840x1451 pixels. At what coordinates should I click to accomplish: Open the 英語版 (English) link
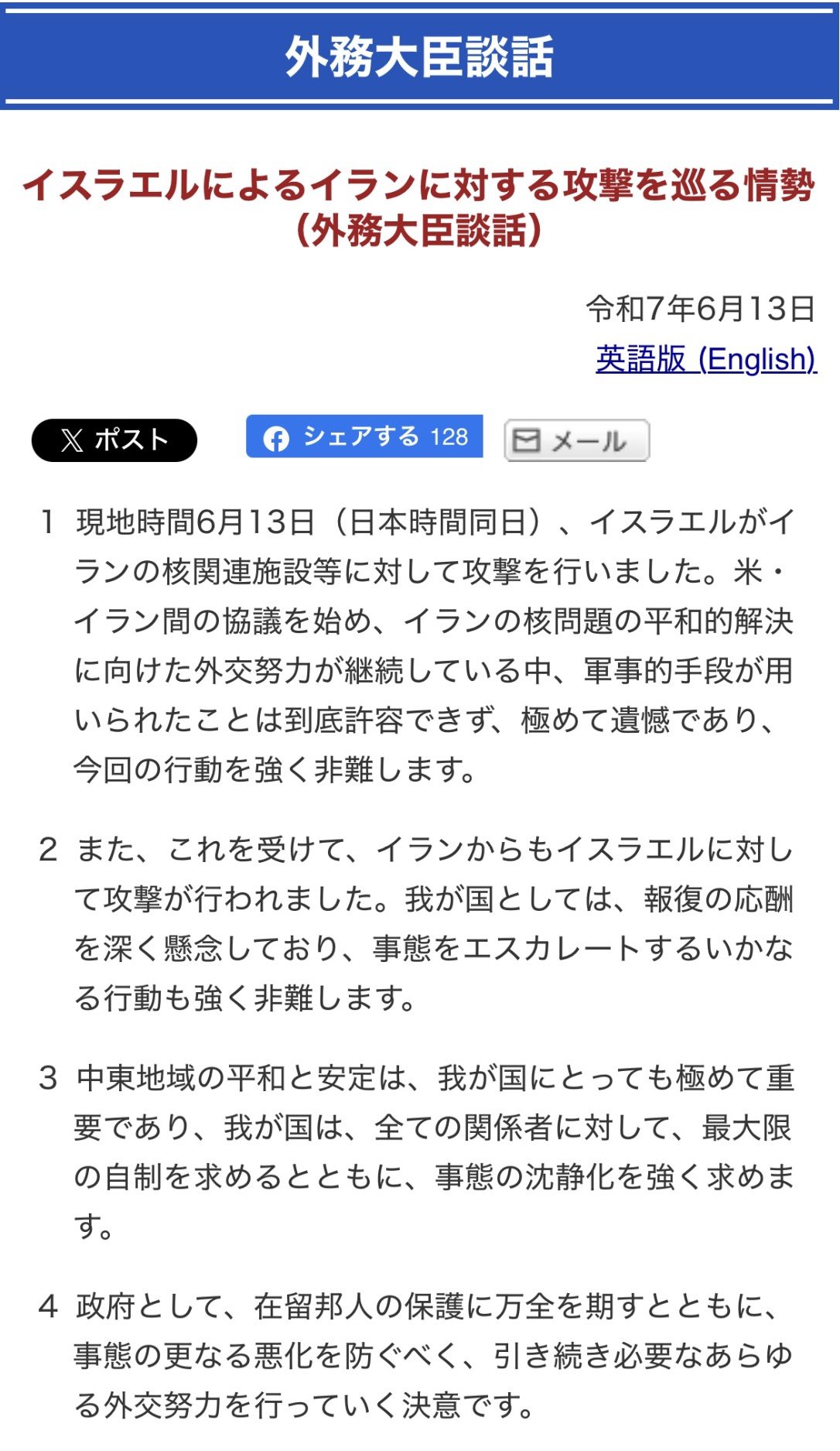(706, 359)
